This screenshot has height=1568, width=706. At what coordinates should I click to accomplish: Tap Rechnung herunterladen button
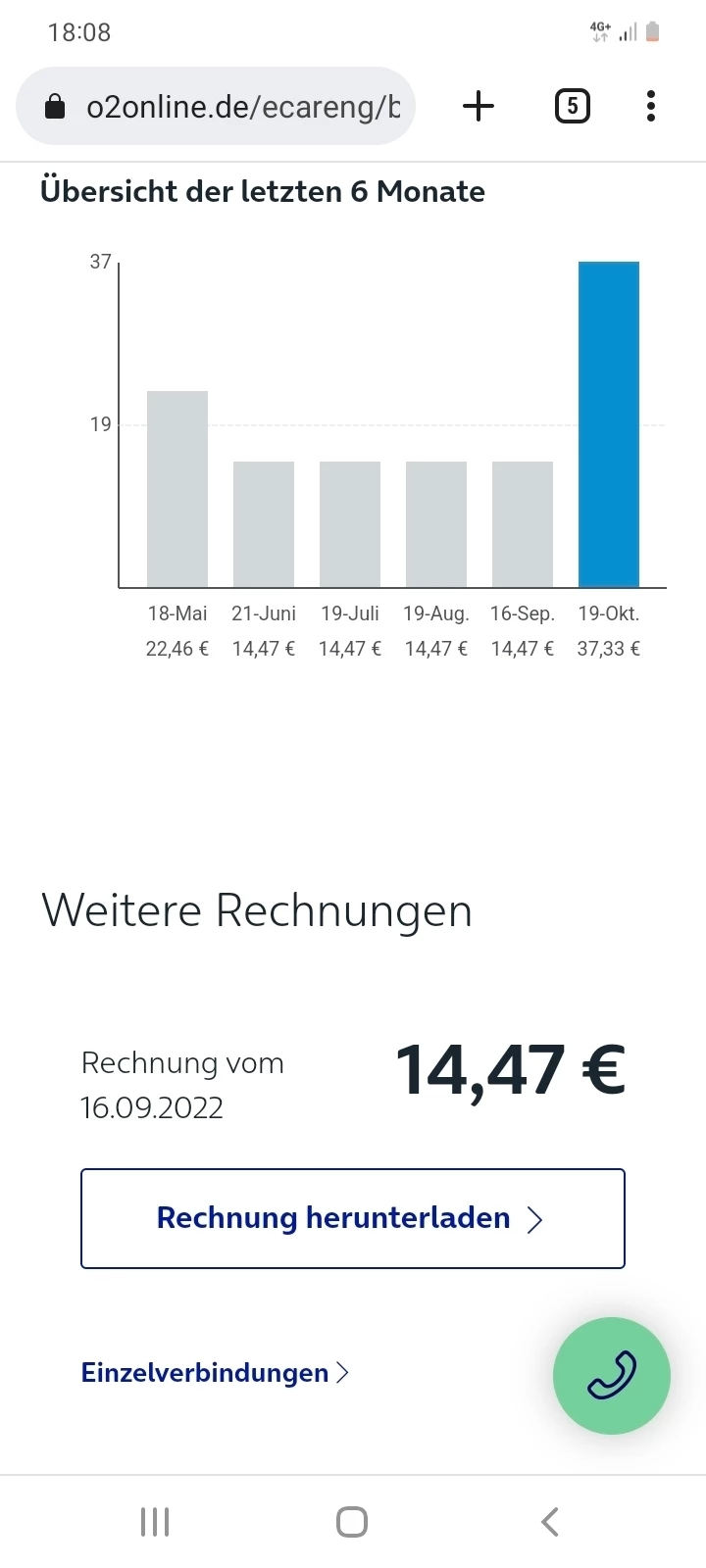point(353,1218)
